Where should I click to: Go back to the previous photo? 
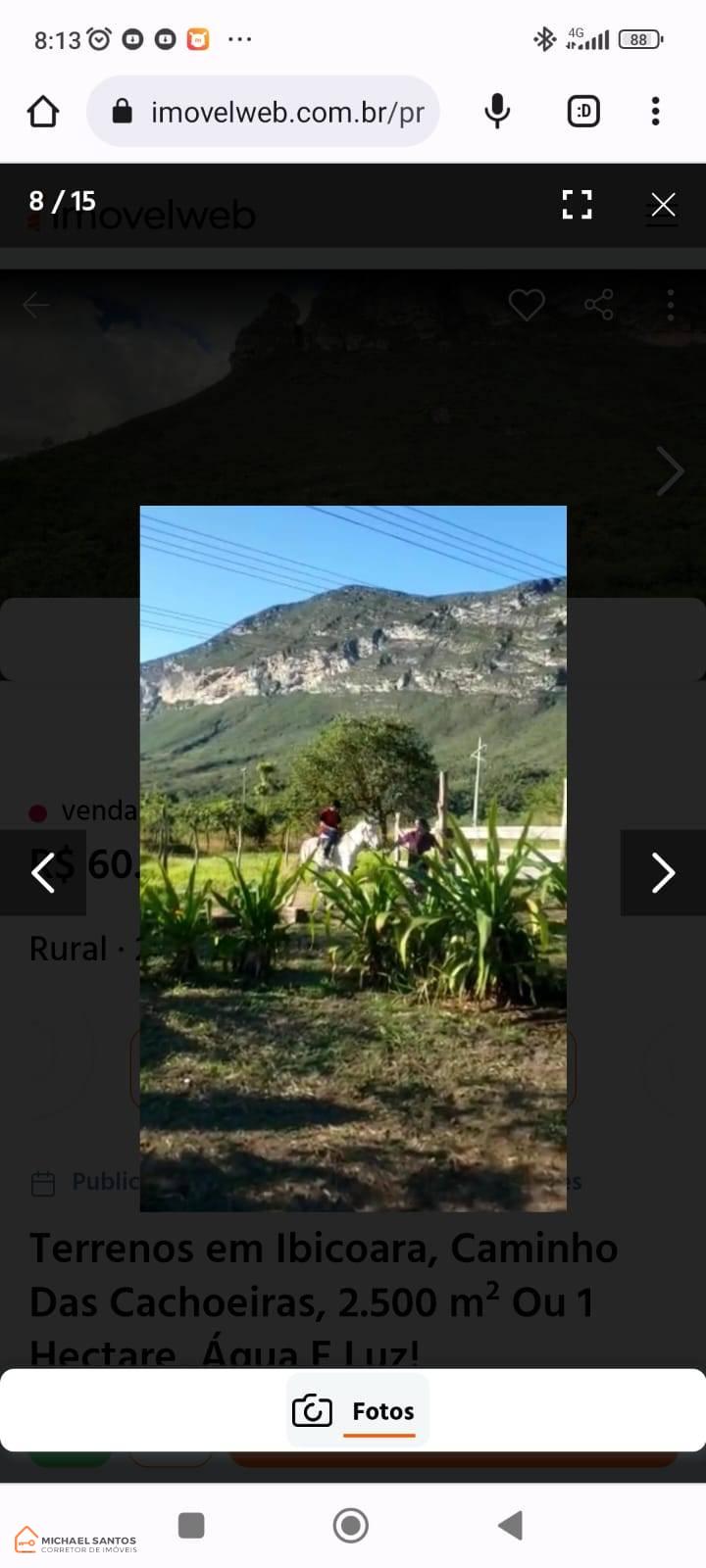point(43,872)
